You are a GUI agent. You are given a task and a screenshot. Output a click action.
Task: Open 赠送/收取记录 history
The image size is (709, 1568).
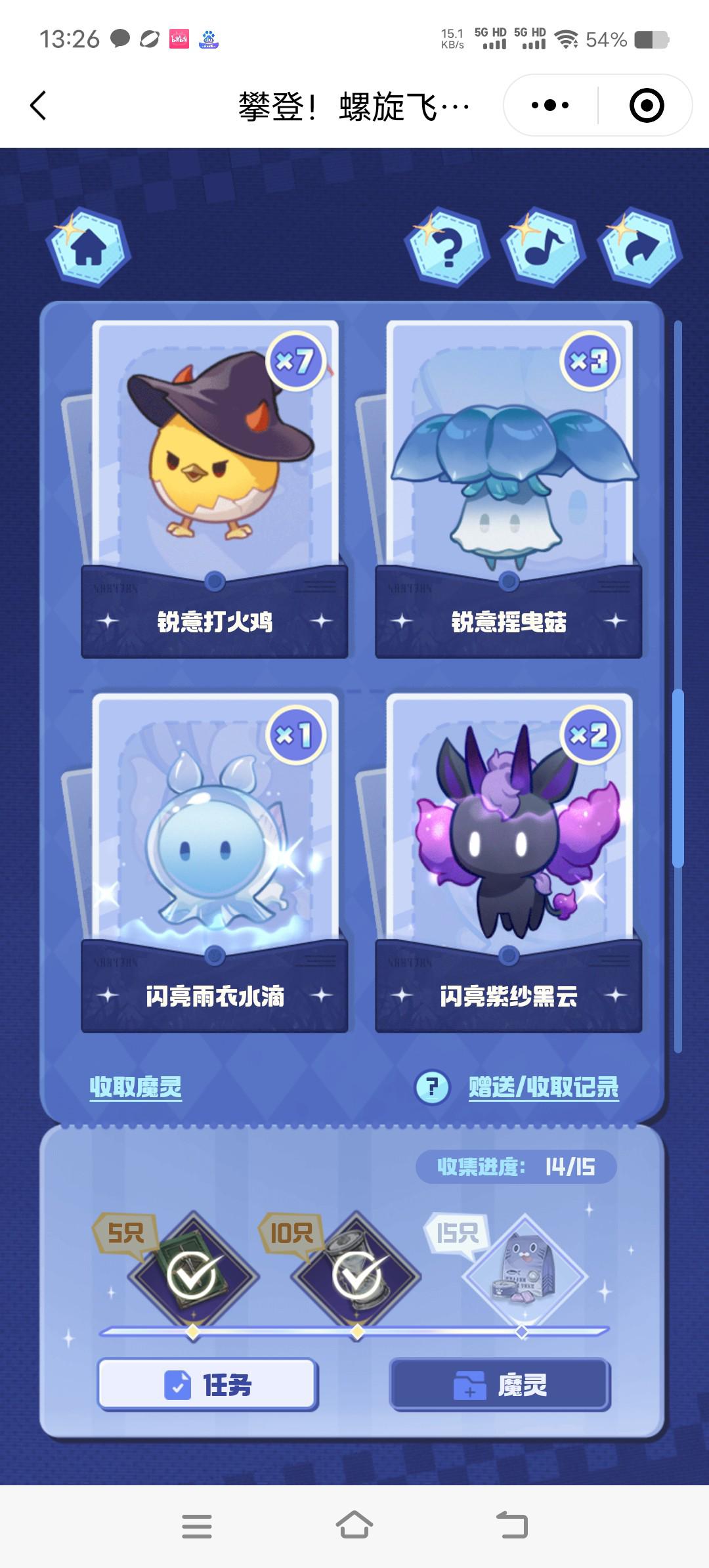[x=544, y=1087]
